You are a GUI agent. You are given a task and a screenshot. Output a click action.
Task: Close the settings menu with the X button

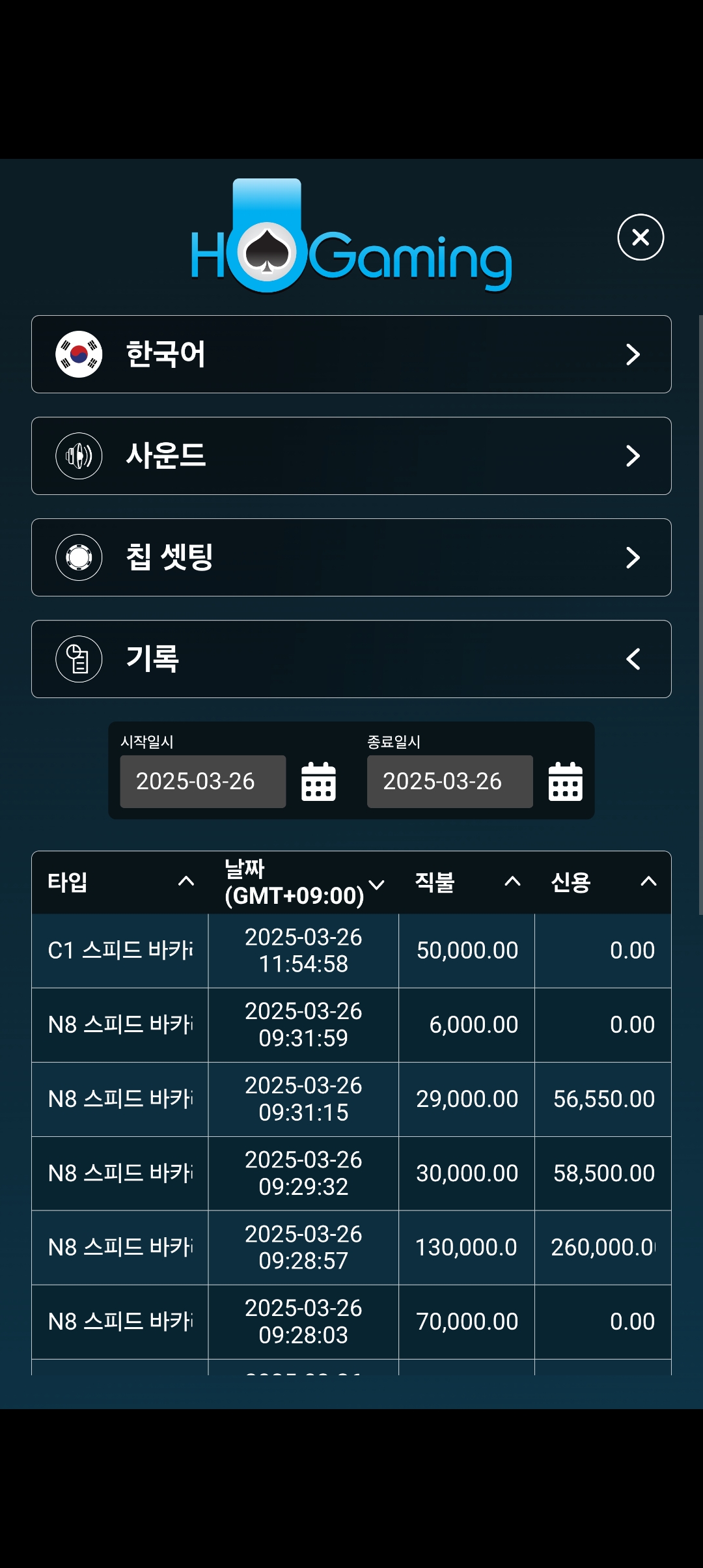pyautogui.click(x=641, y=237)
